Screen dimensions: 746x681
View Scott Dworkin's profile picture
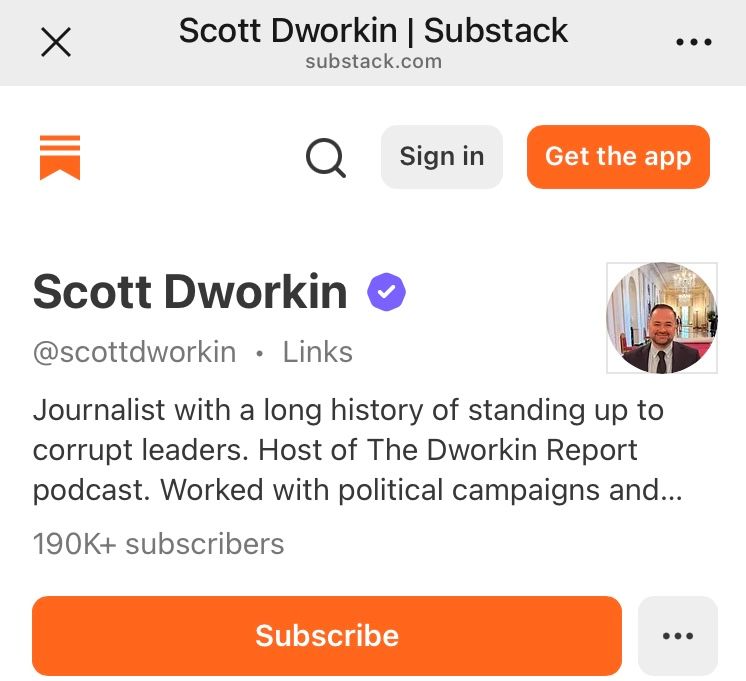661,318
